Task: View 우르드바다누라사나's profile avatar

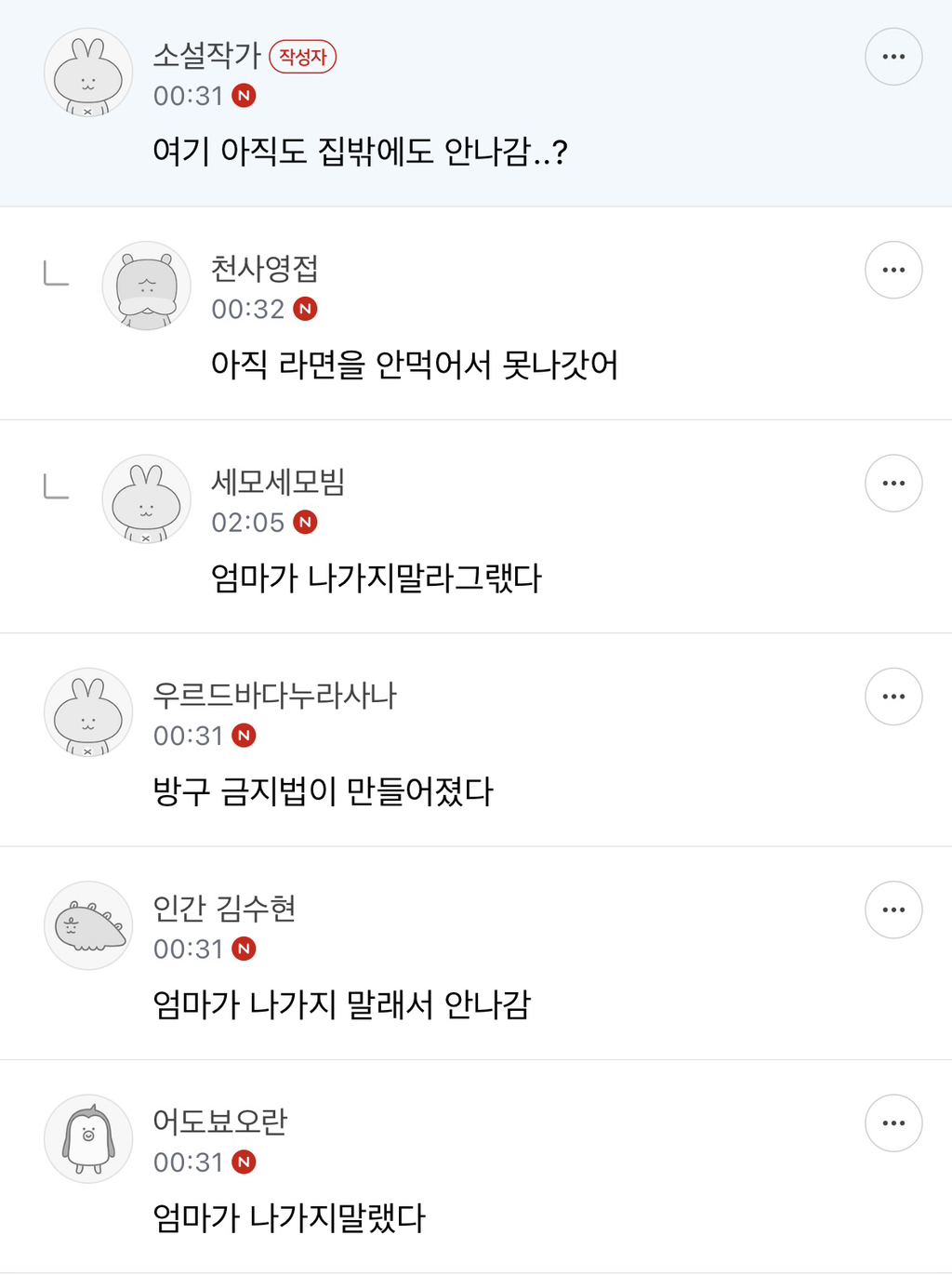Action: pos(88,711)
